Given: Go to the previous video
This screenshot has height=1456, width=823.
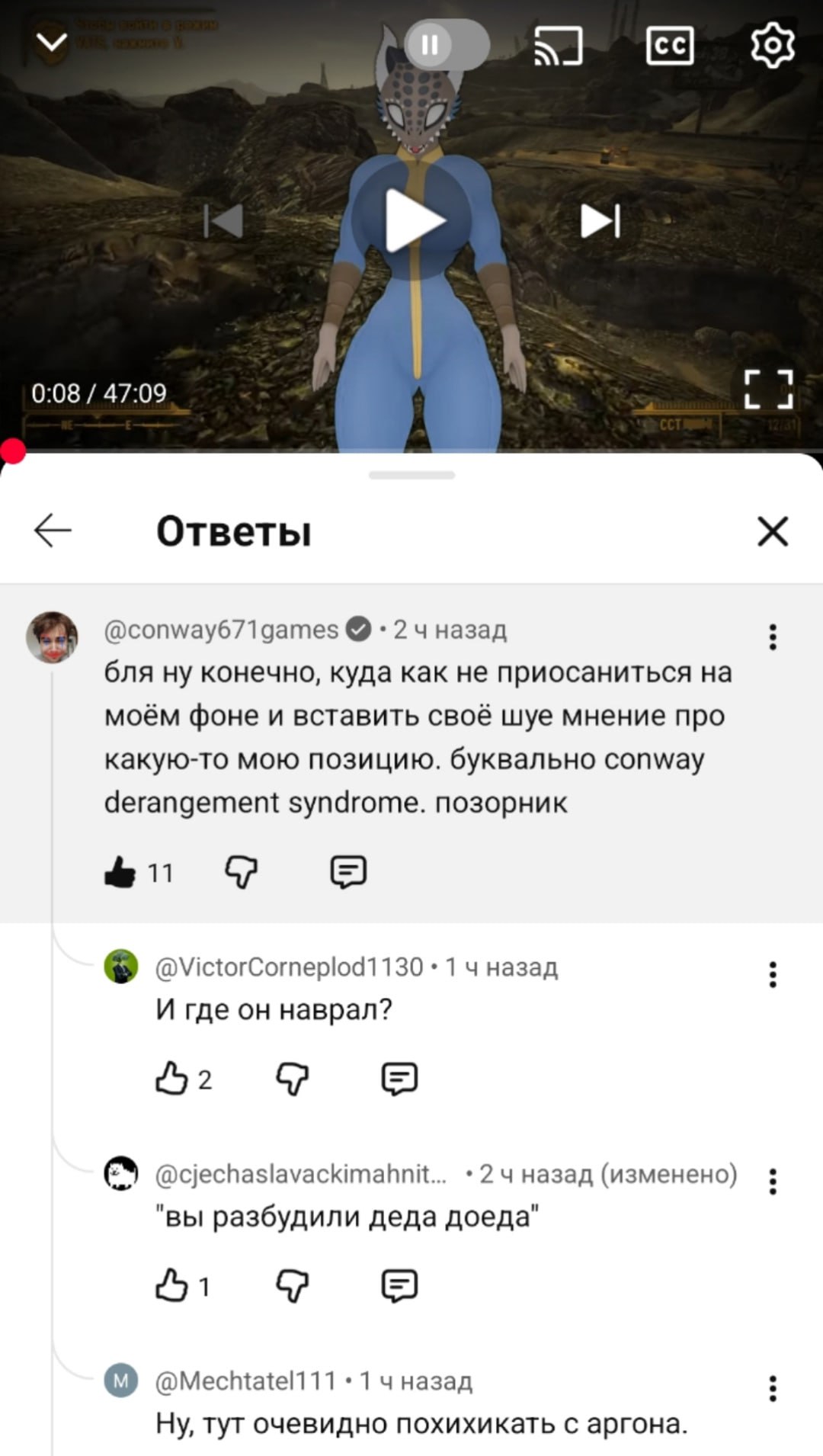Looking at the screenshot, I should point(224,221).
